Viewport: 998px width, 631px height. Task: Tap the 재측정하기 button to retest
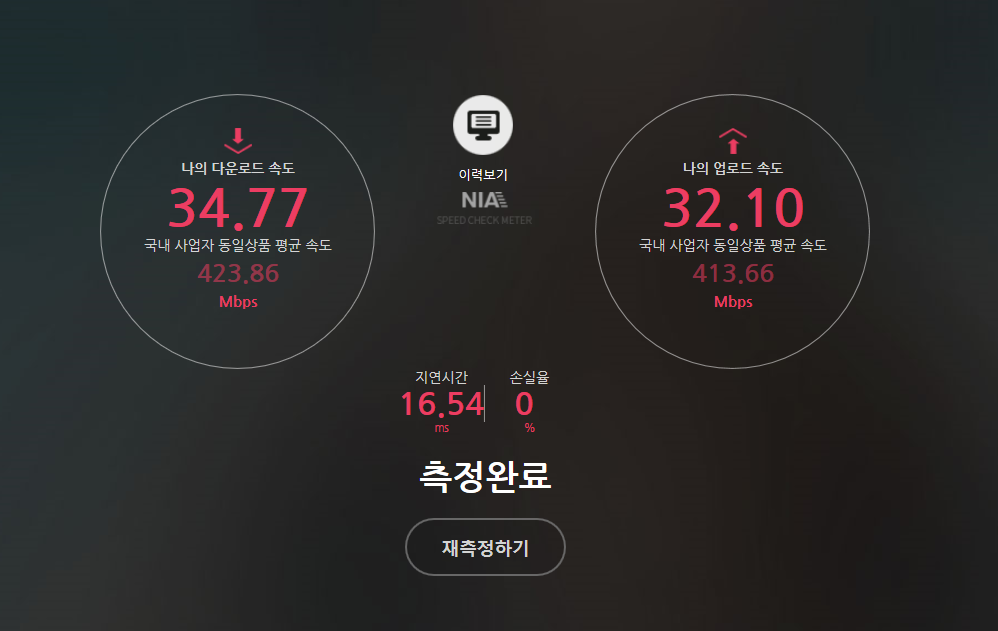click(485, 547)
